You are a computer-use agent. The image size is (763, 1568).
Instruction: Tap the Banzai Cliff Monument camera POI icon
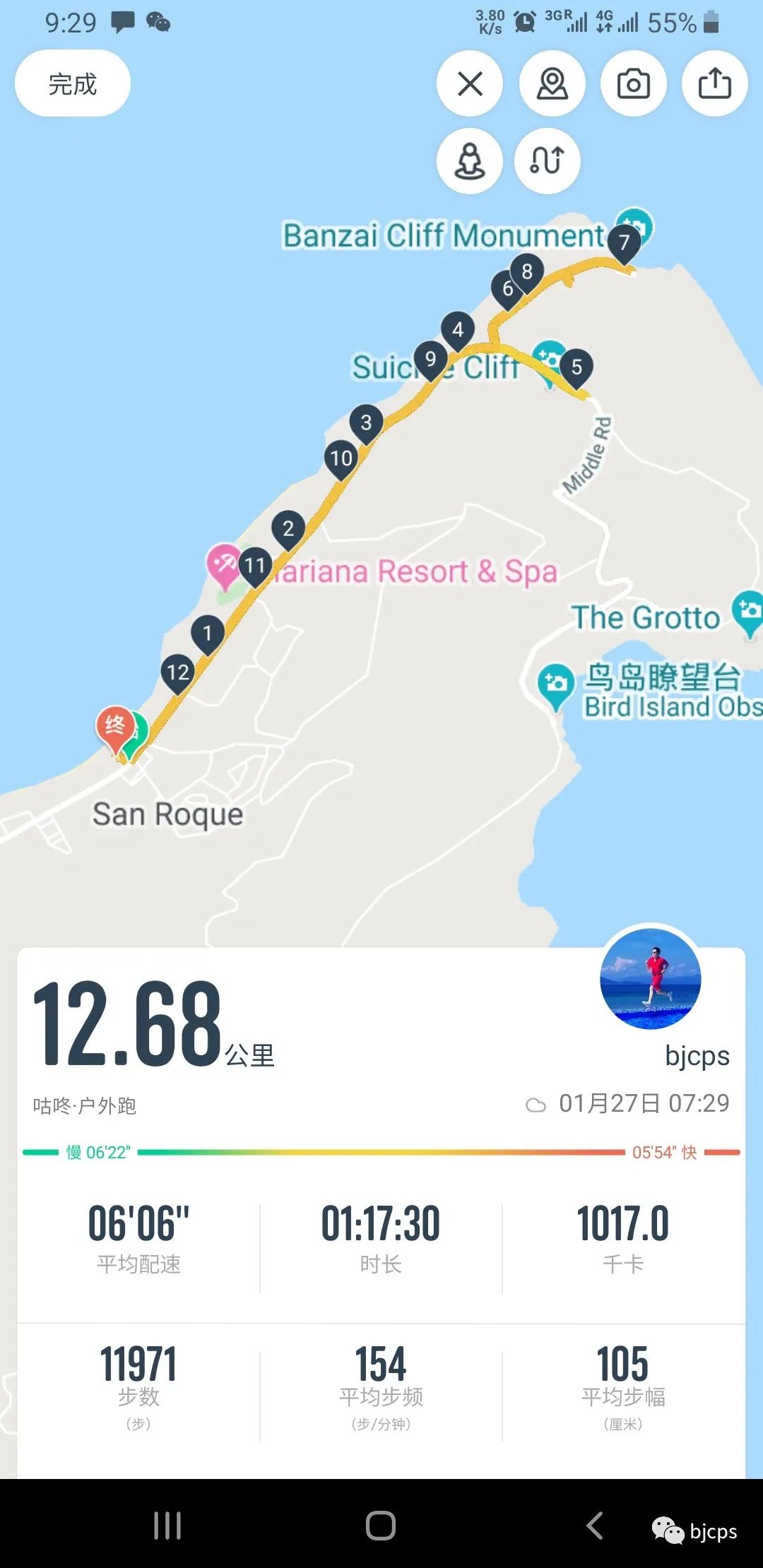coord(634,225)
